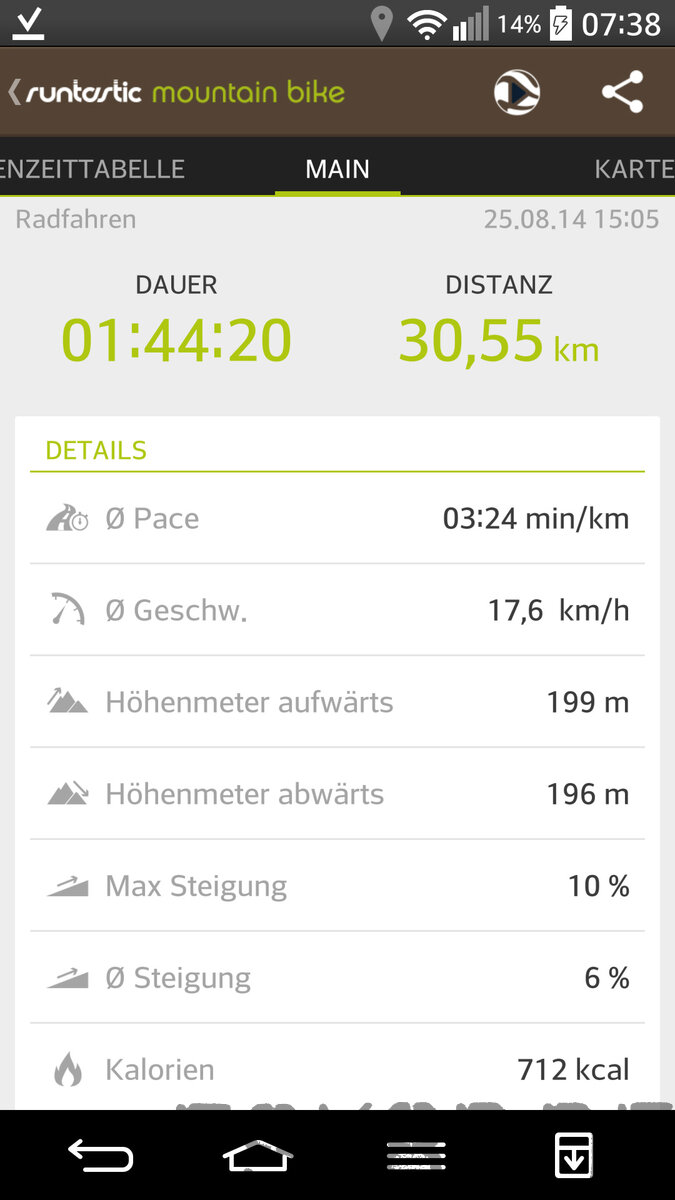Select the MAIN tab

(x=337, y=169)
